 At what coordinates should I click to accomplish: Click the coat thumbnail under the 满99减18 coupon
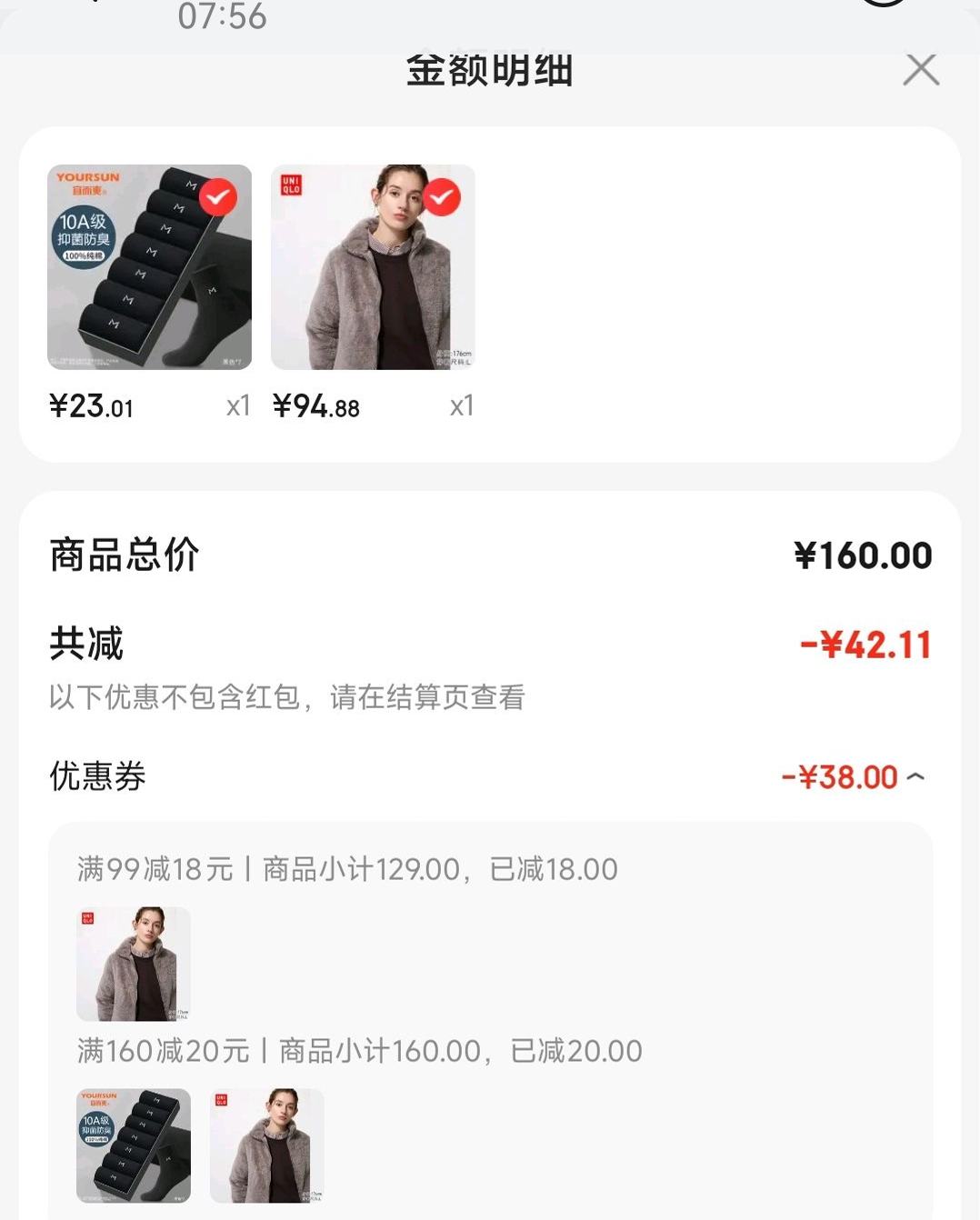(x=133, y=963)
